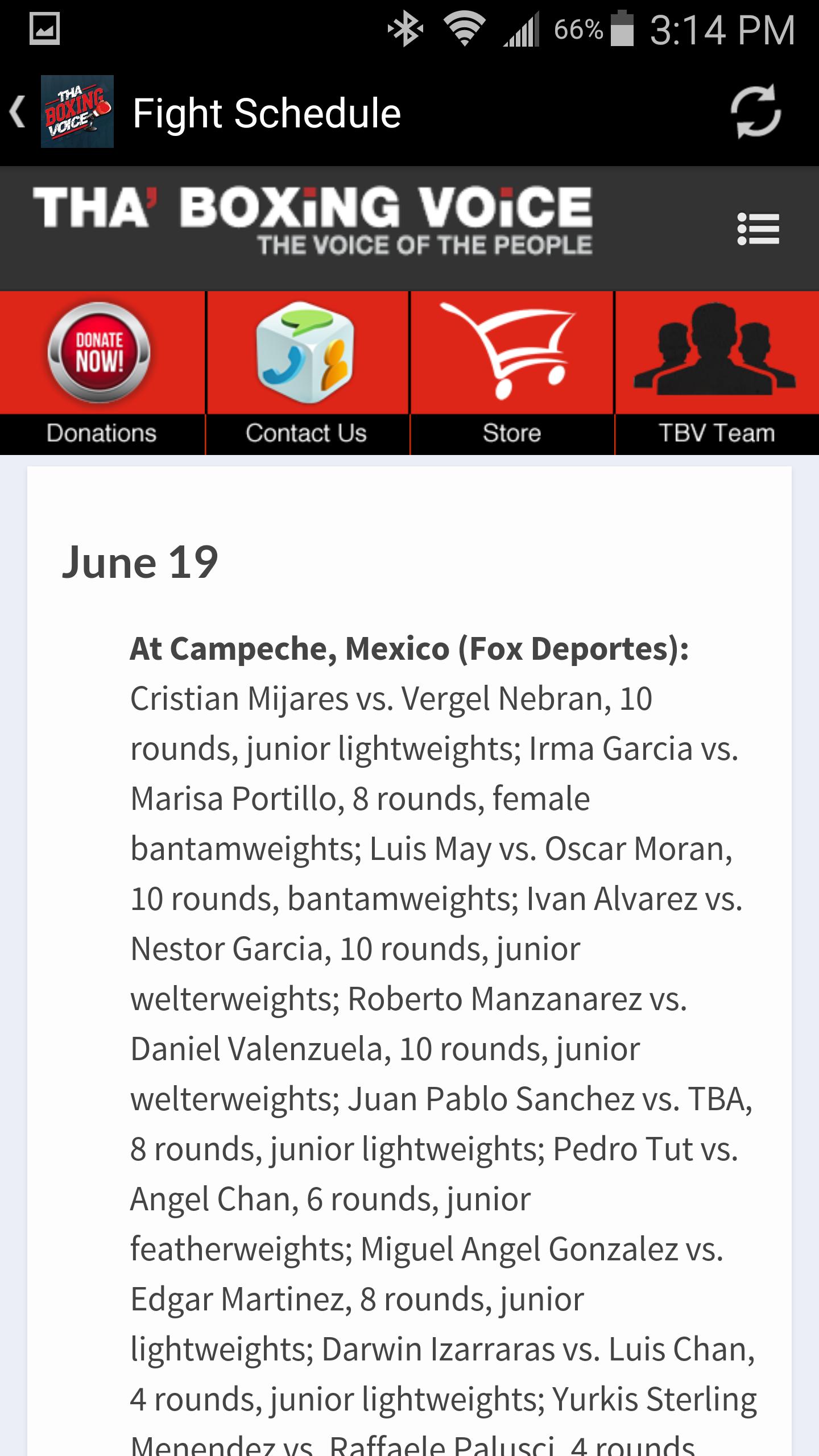Tap Contact Us

coord(307,373)
